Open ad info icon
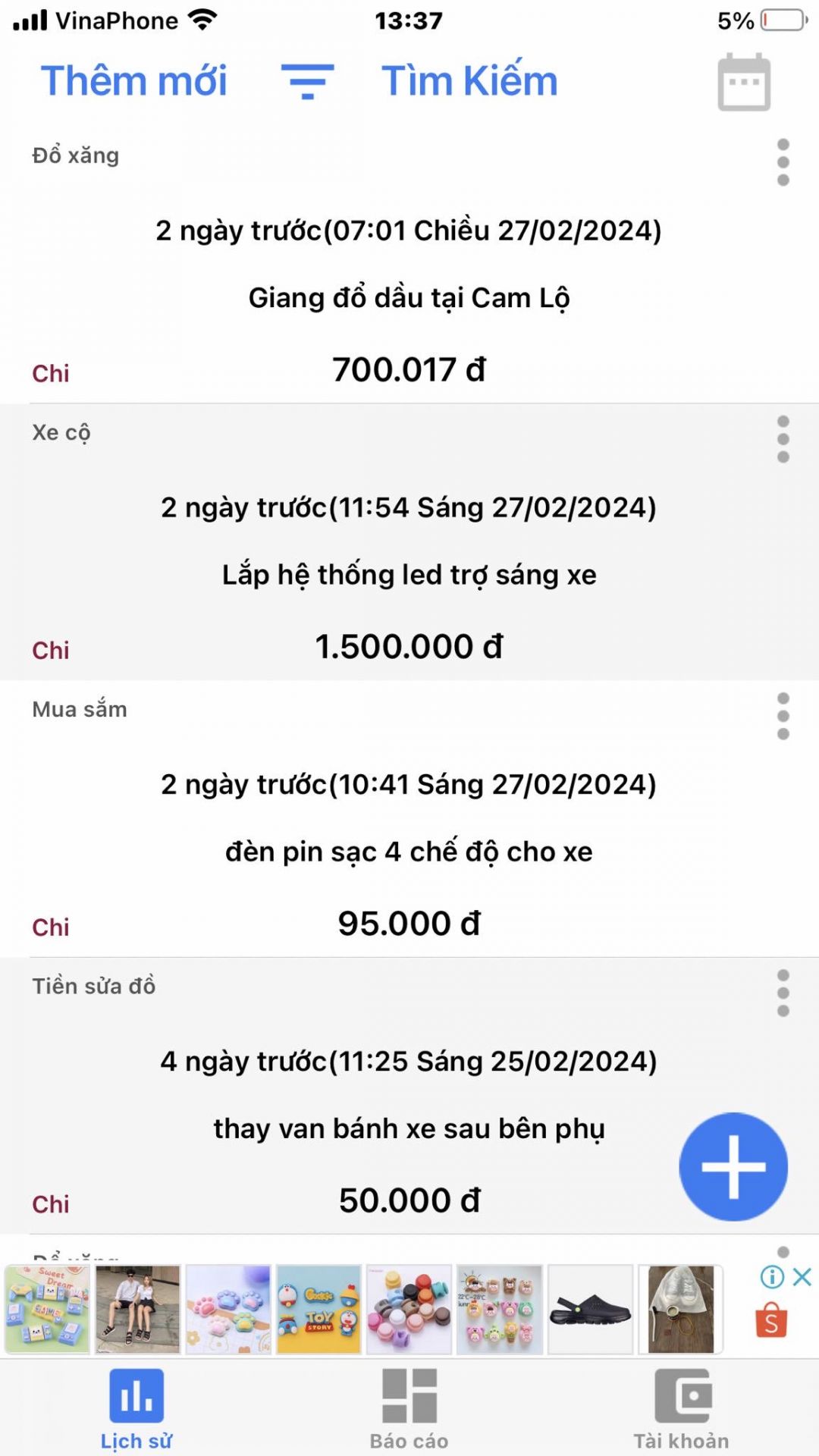819x1456 pixels. pos(772,1277)
